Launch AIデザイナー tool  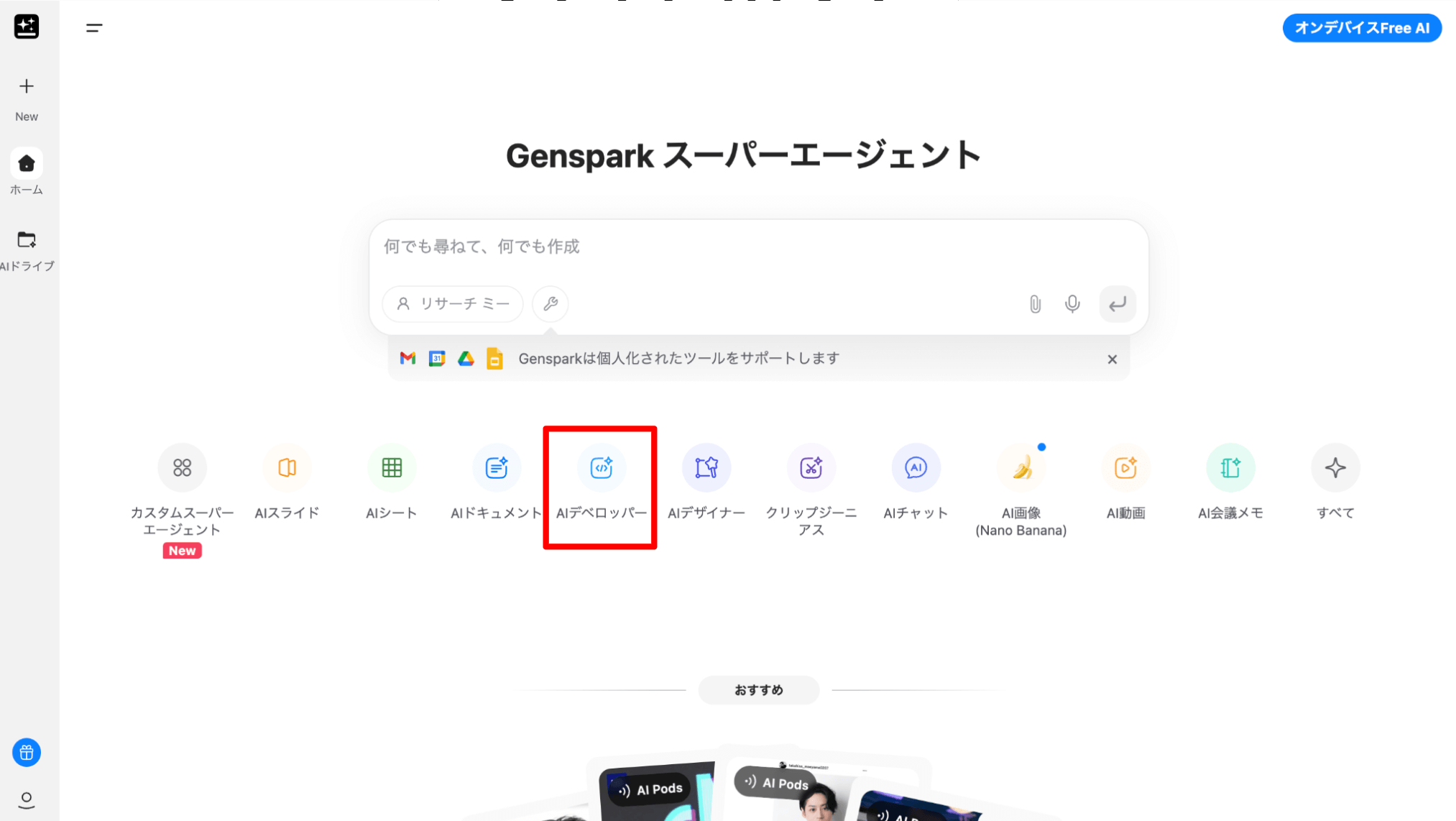[706, 468]
